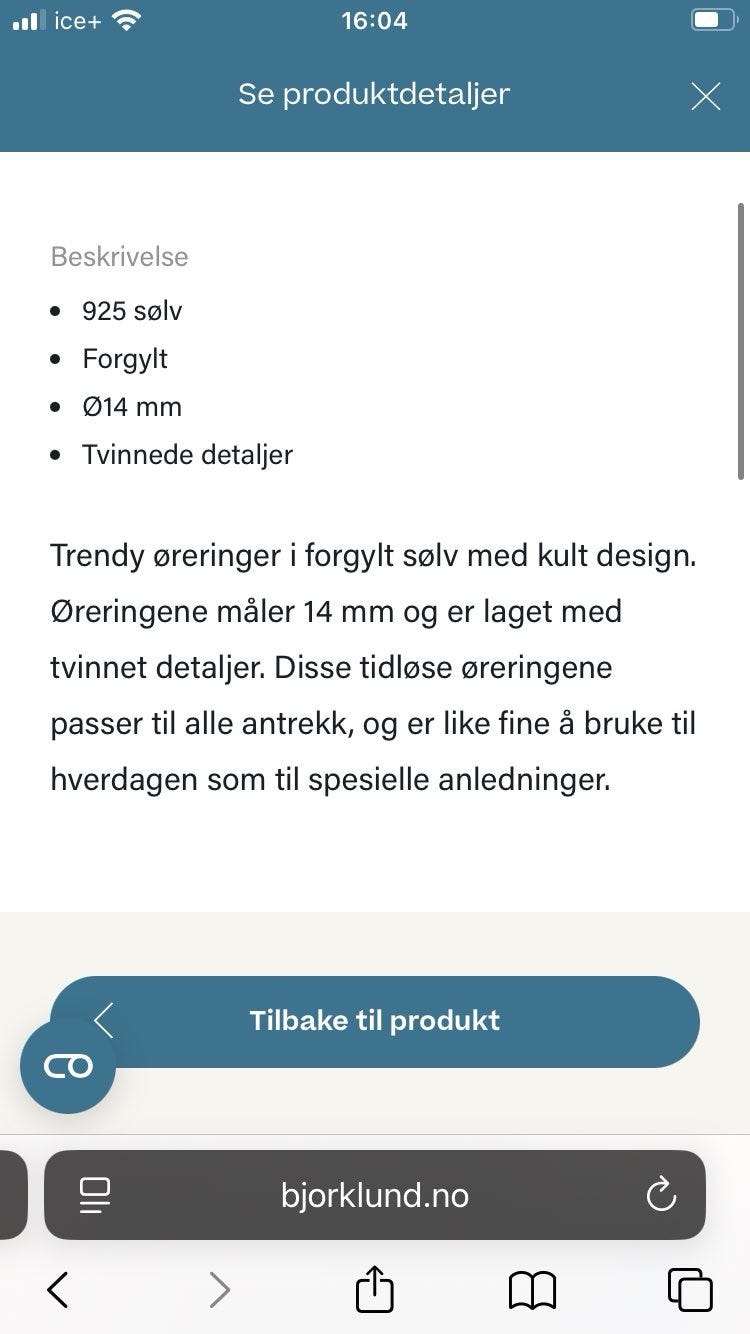Tap the back navigation arrow in Safari
Viewport: 750px width, 1334px height.
57,1290
